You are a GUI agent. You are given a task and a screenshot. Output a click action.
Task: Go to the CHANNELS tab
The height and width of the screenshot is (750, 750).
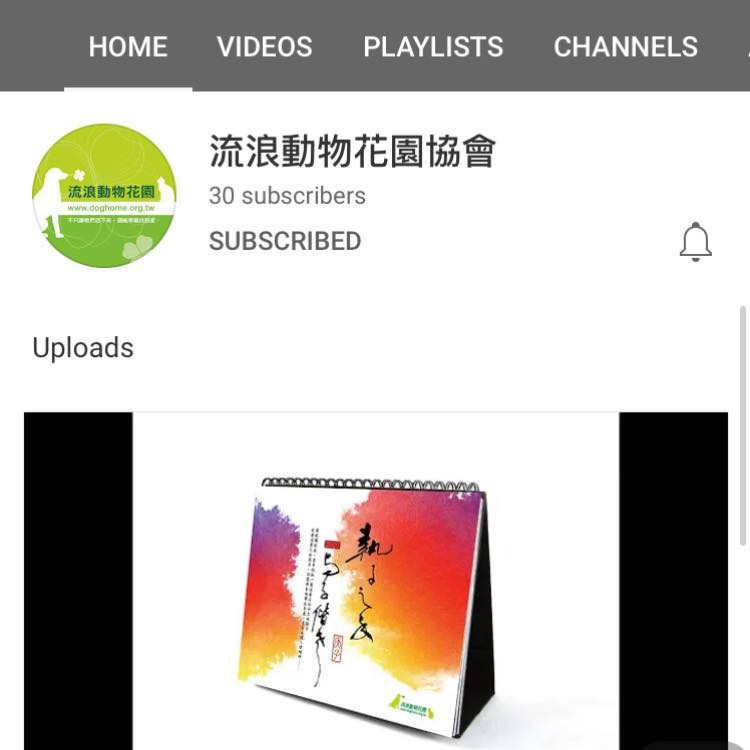point(625,47)
